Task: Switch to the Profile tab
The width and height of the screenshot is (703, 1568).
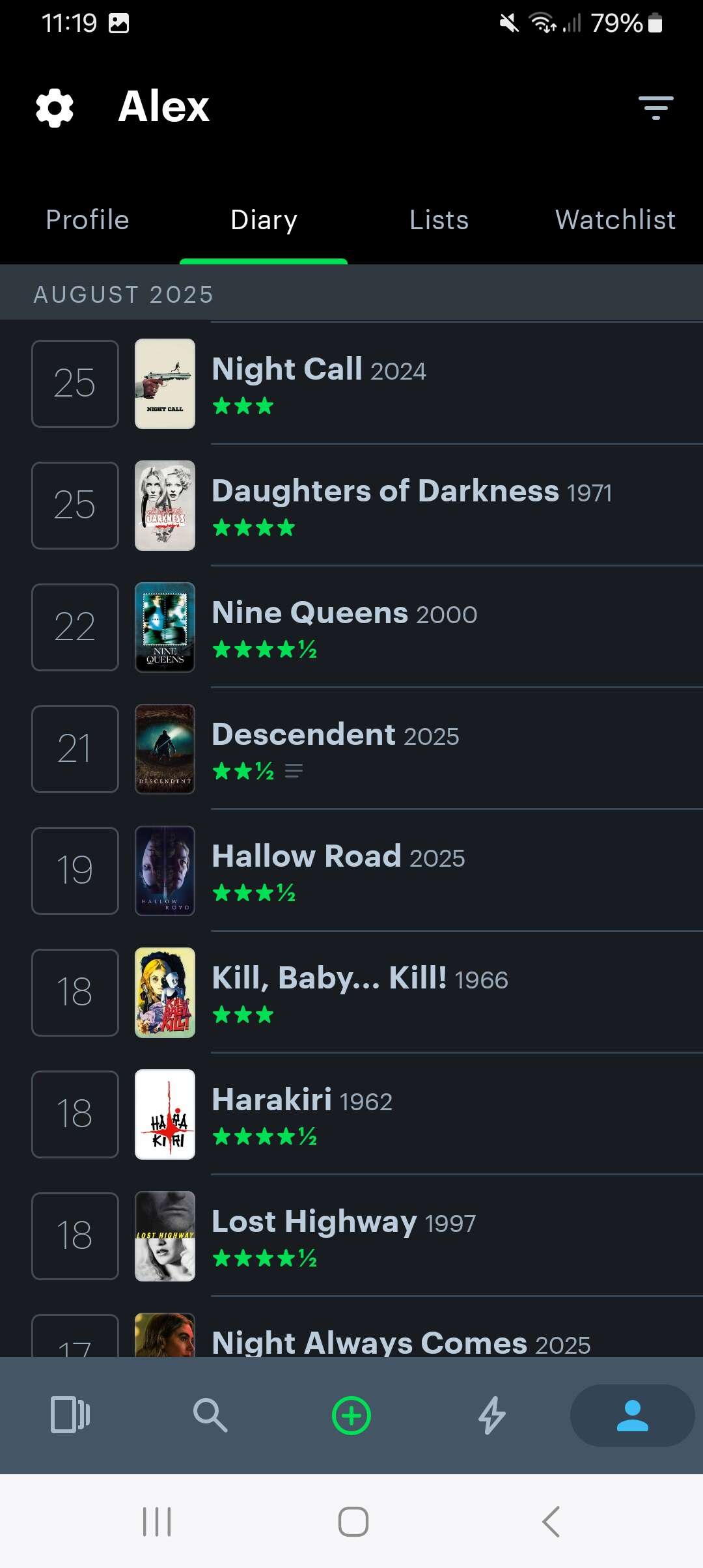Action: (x=88, y=220)
